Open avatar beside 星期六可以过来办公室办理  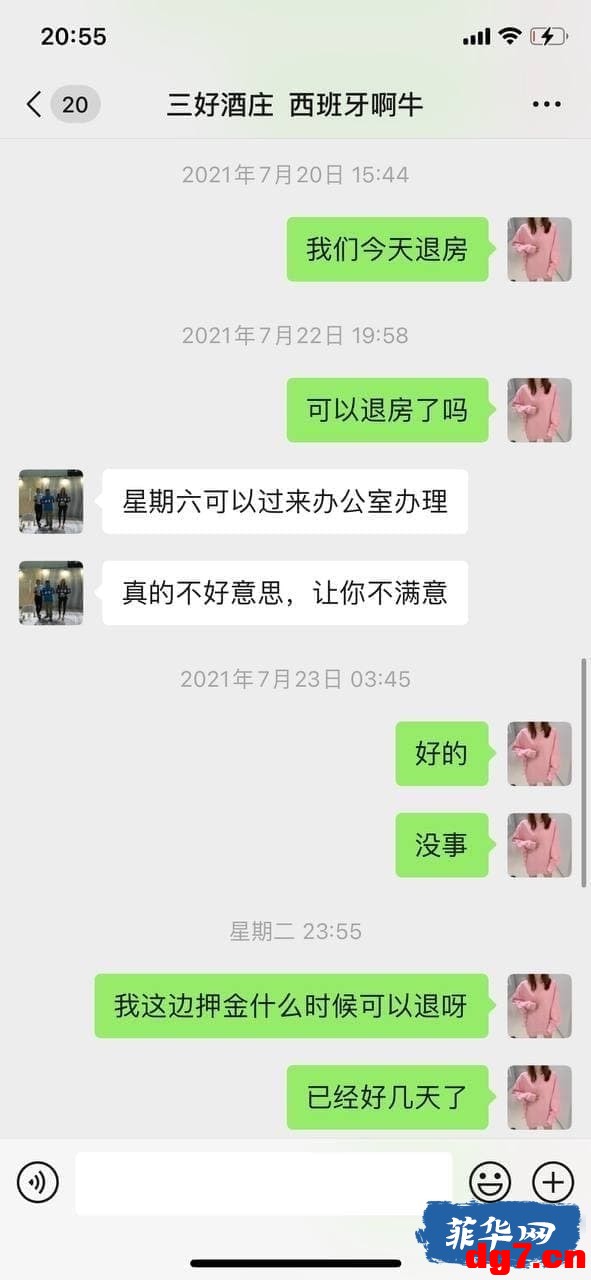[x=51, y=502]
